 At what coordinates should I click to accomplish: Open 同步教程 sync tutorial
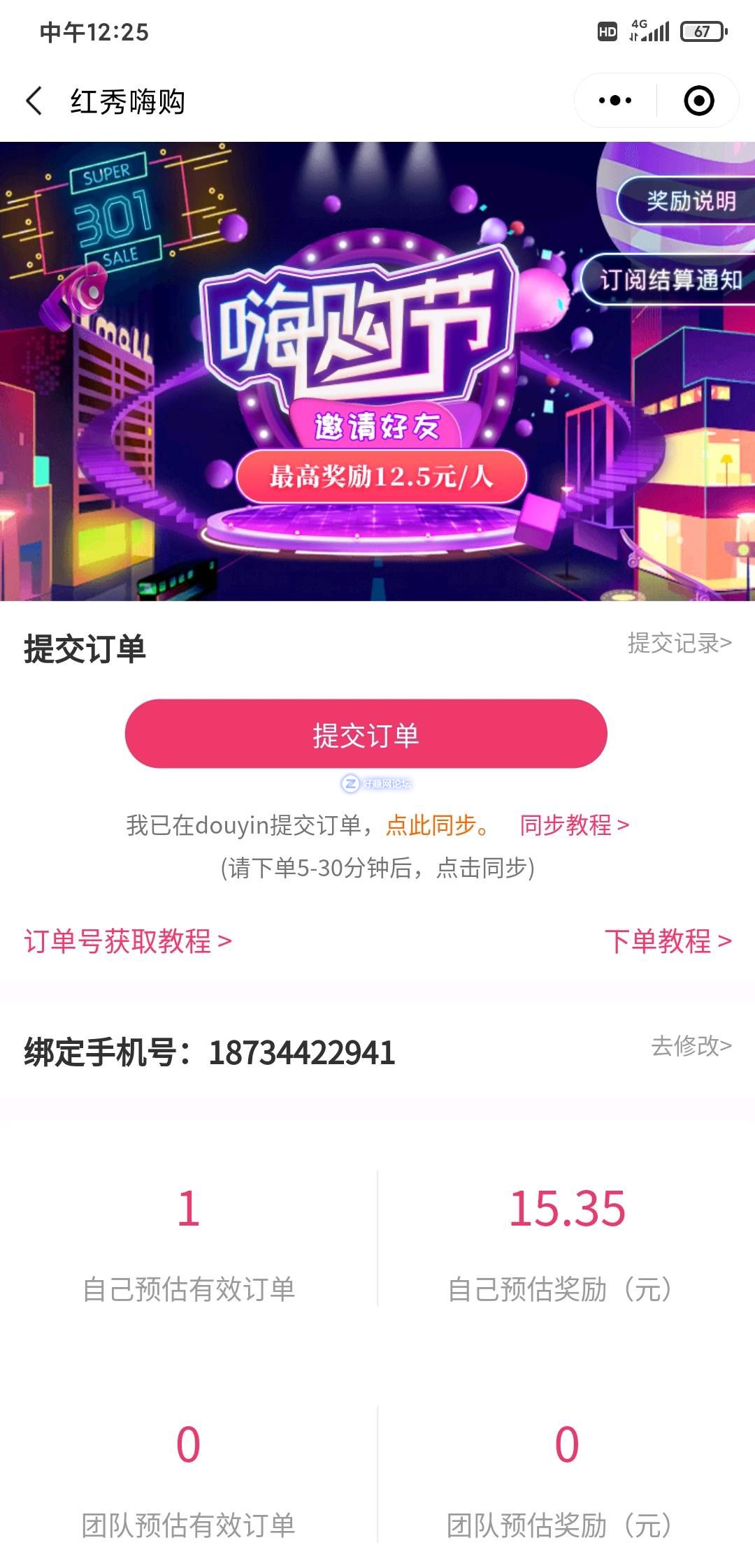[x=574, y=825]
